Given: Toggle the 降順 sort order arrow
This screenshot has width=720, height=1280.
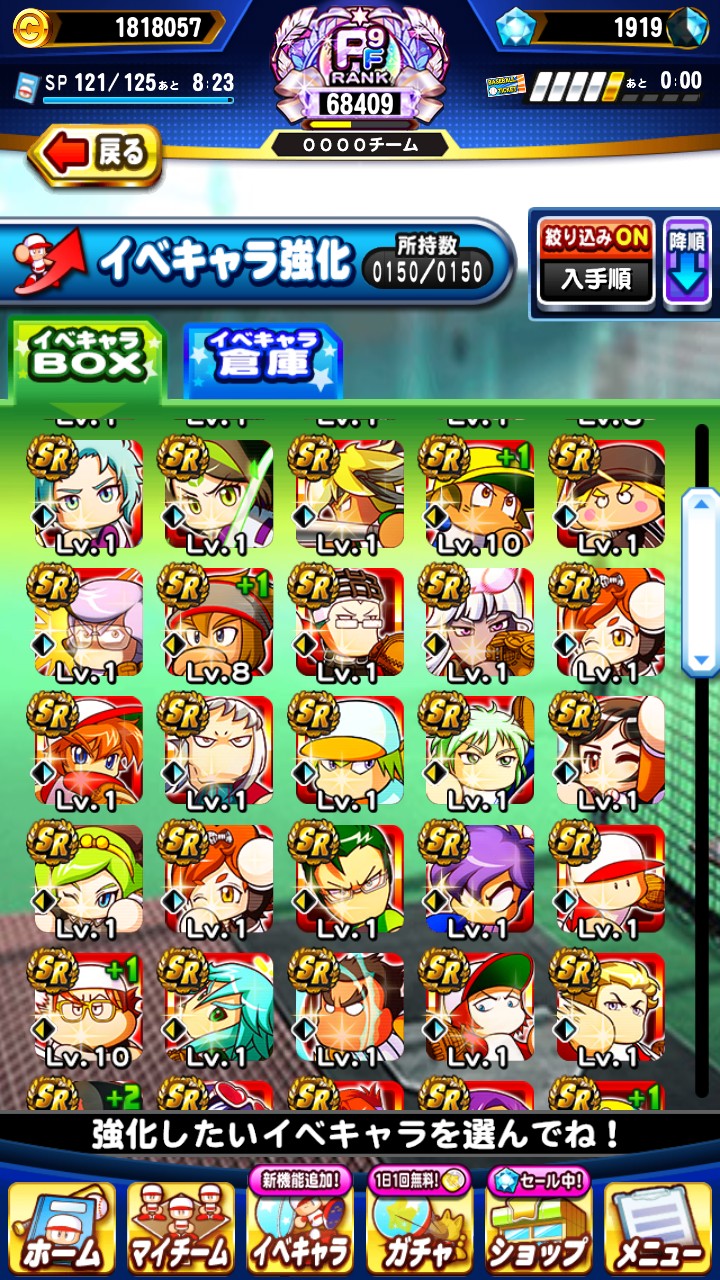Looking at the screenshot, I should pos(686,262).
